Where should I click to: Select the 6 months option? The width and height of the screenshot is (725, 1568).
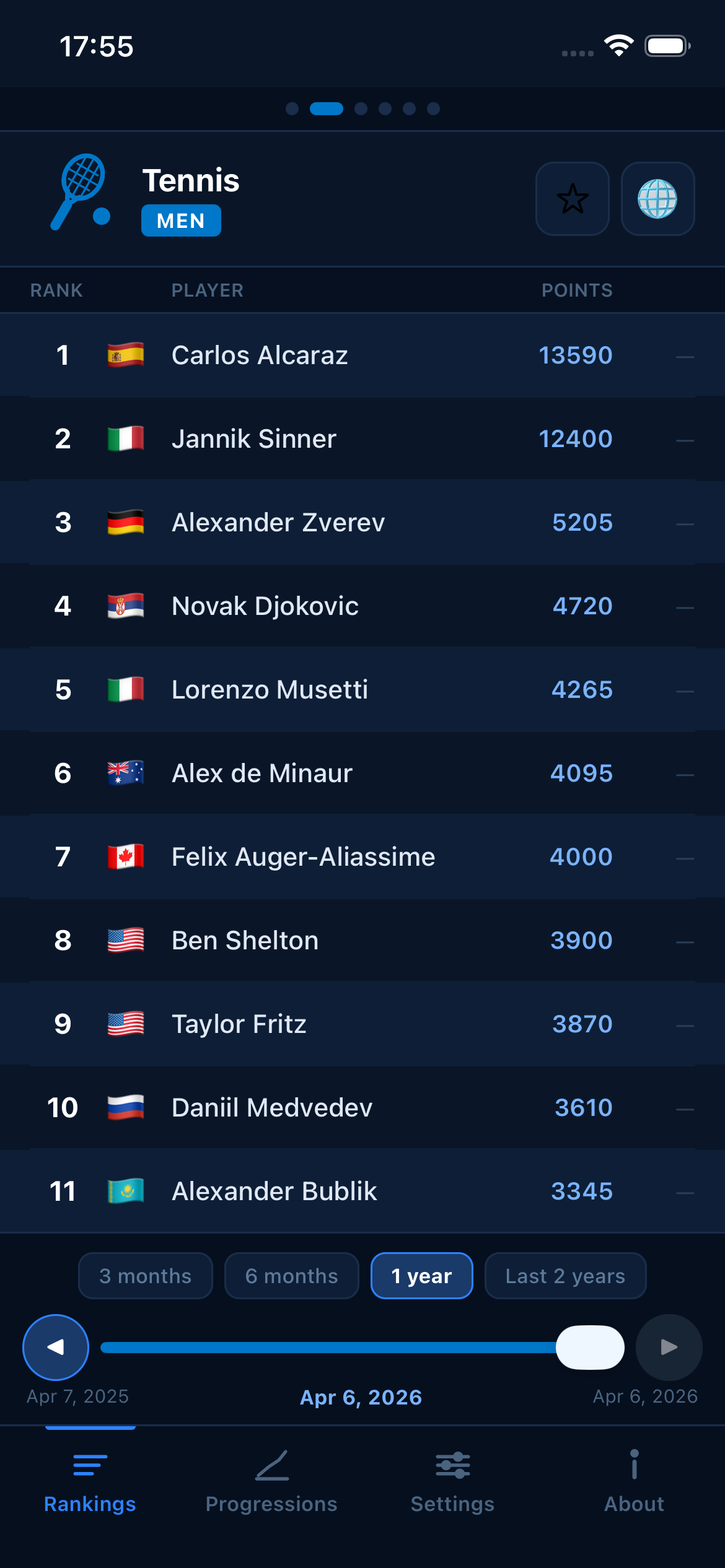click(x=291, y=1275)
